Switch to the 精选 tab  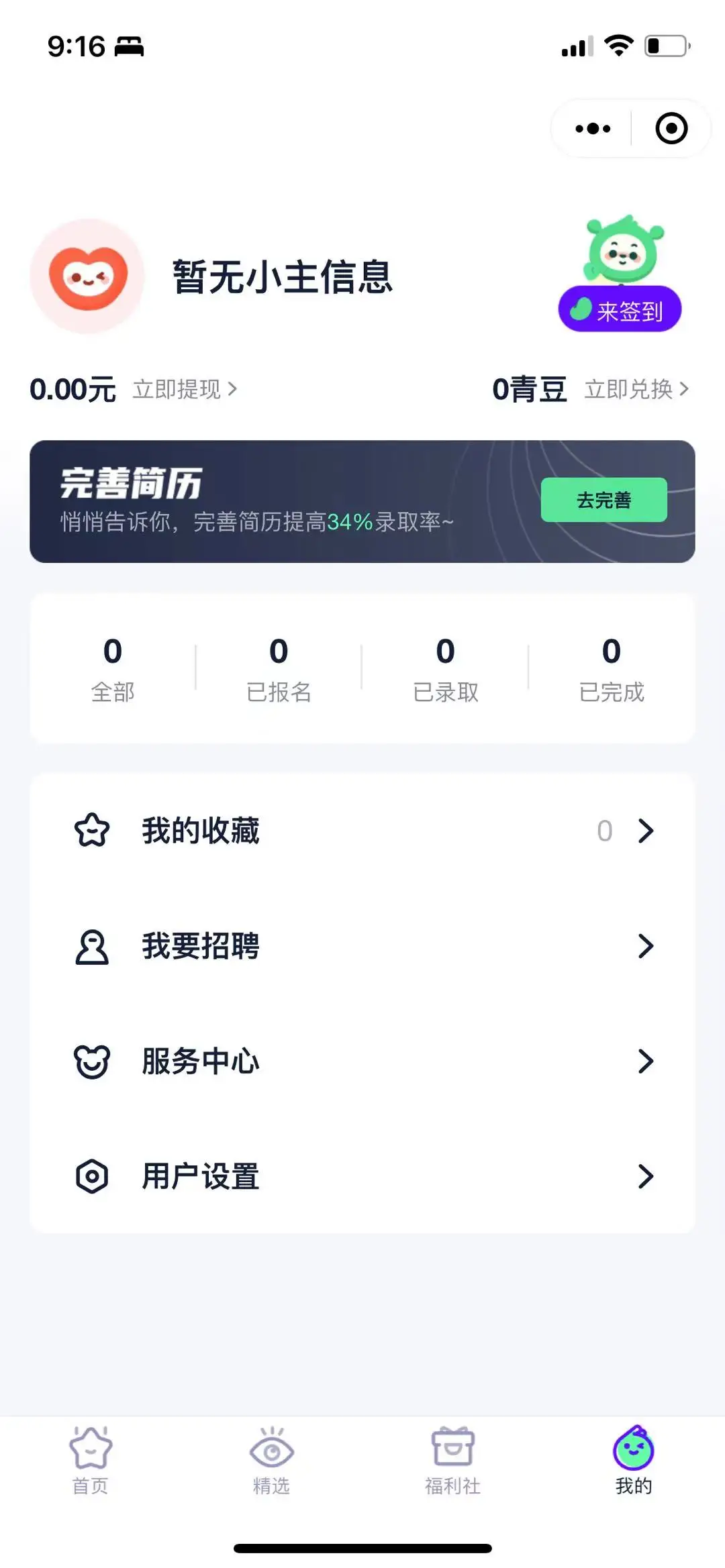pyautogui.click(x=271, y=1461)
